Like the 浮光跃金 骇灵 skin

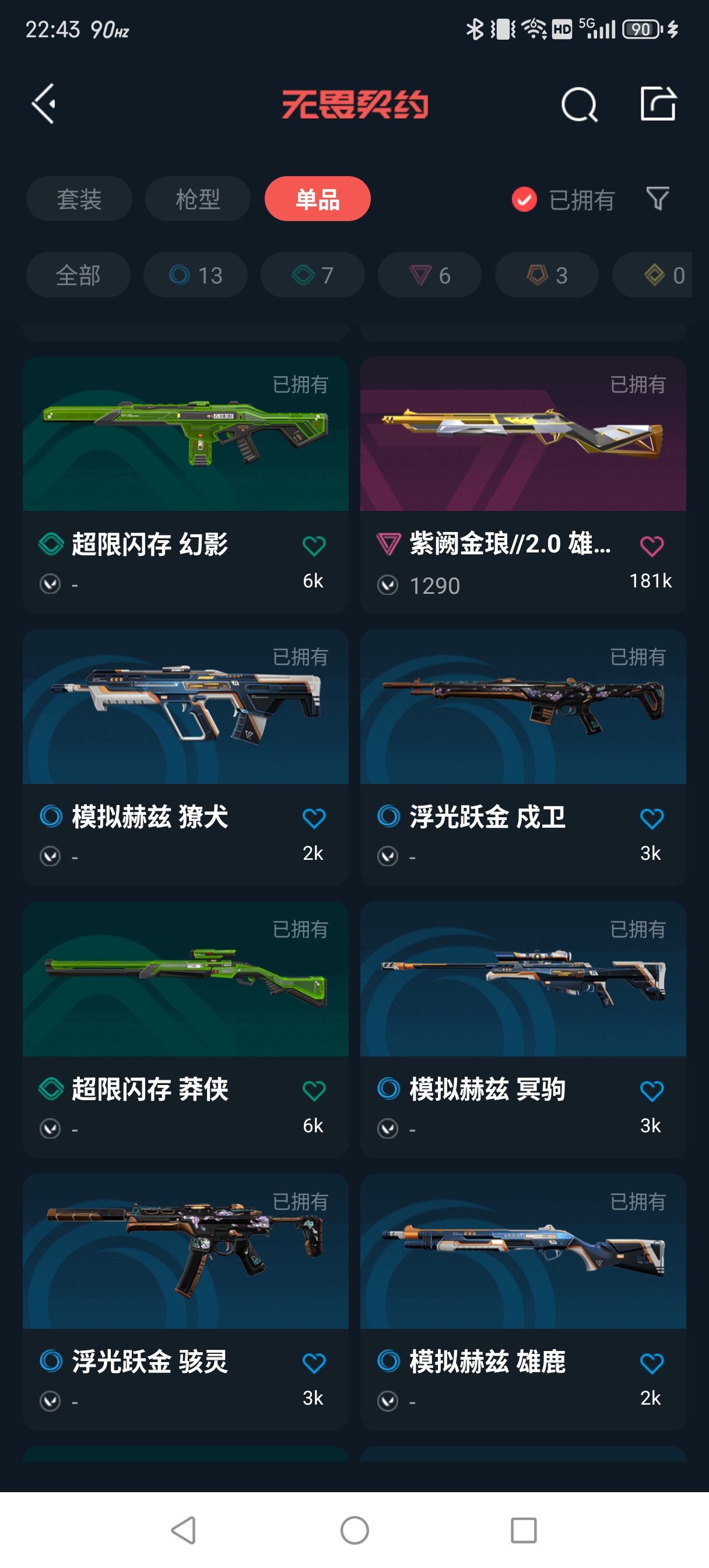tap(314, 1363)
